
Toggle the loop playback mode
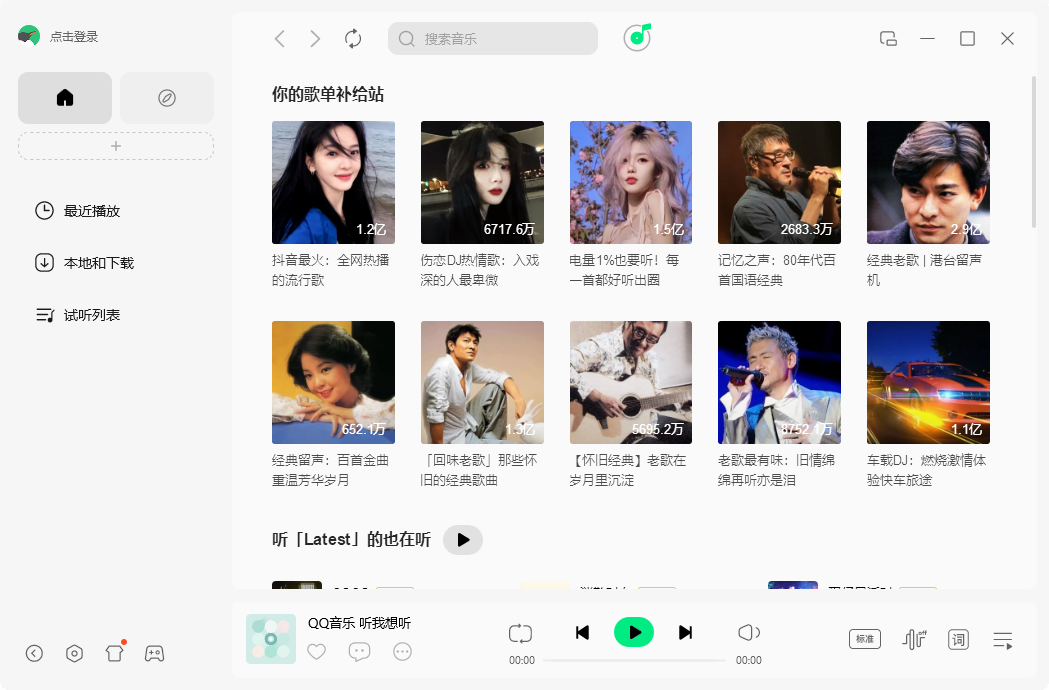point(520,633)
